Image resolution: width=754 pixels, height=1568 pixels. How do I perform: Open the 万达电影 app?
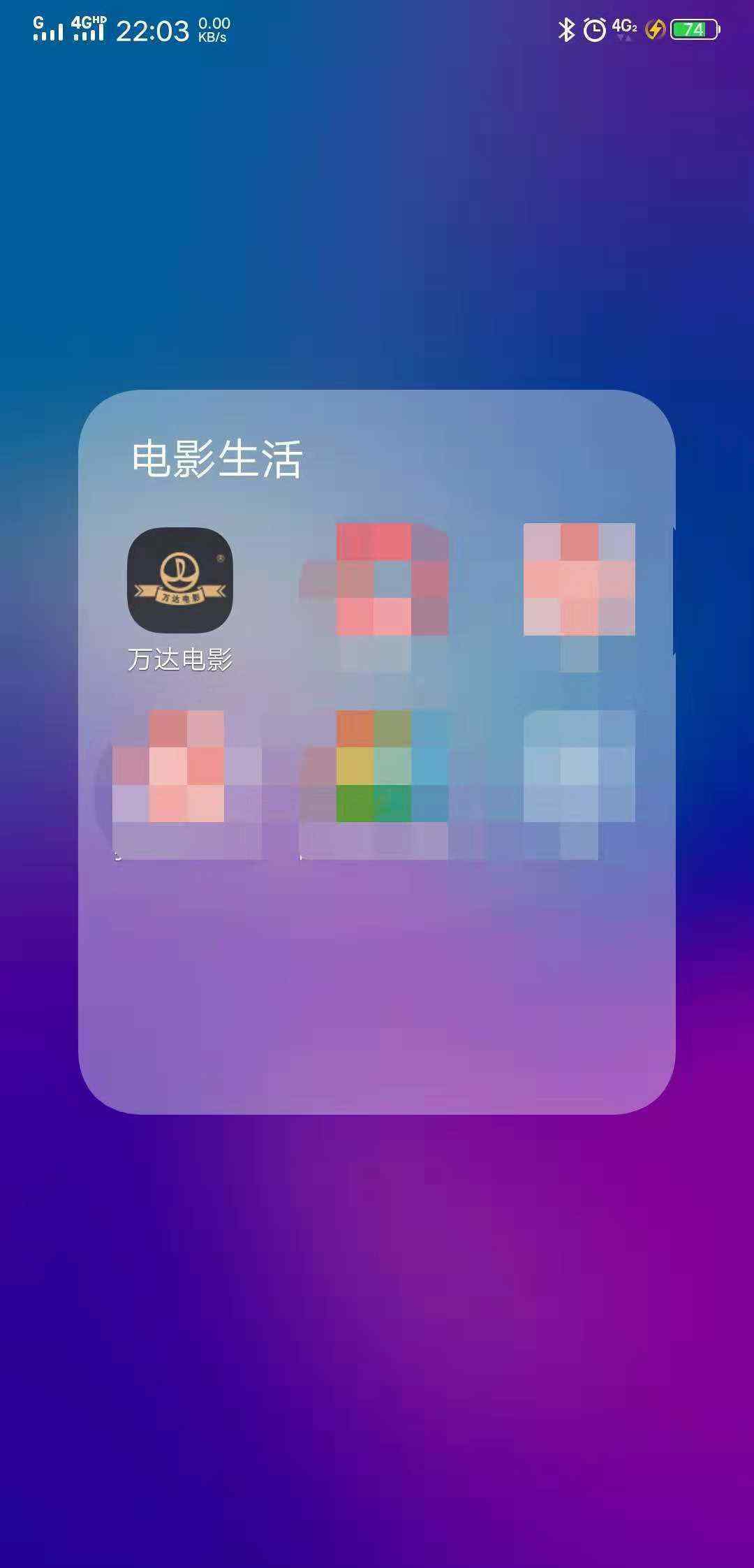(180, 580)
